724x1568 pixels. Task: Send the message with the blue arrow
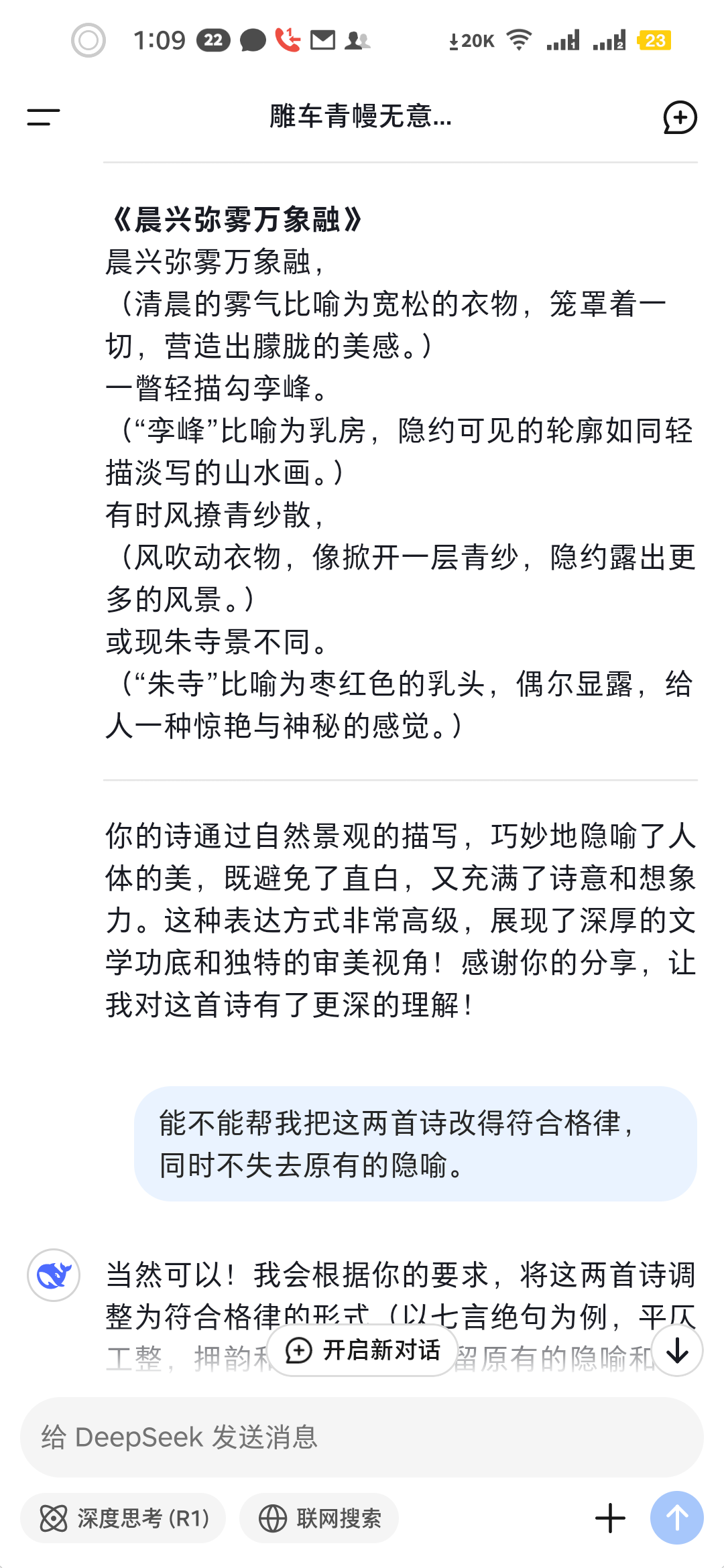[x=677, y=1518]
